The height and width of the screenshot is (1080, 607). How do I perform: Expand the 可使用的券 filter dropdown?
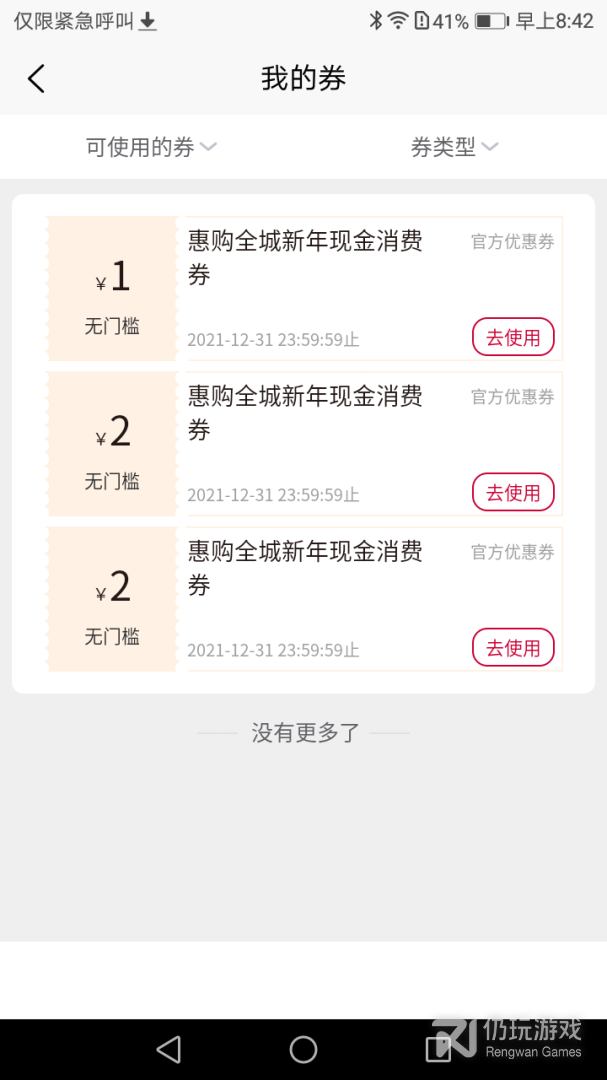click(x=151, y=148)
